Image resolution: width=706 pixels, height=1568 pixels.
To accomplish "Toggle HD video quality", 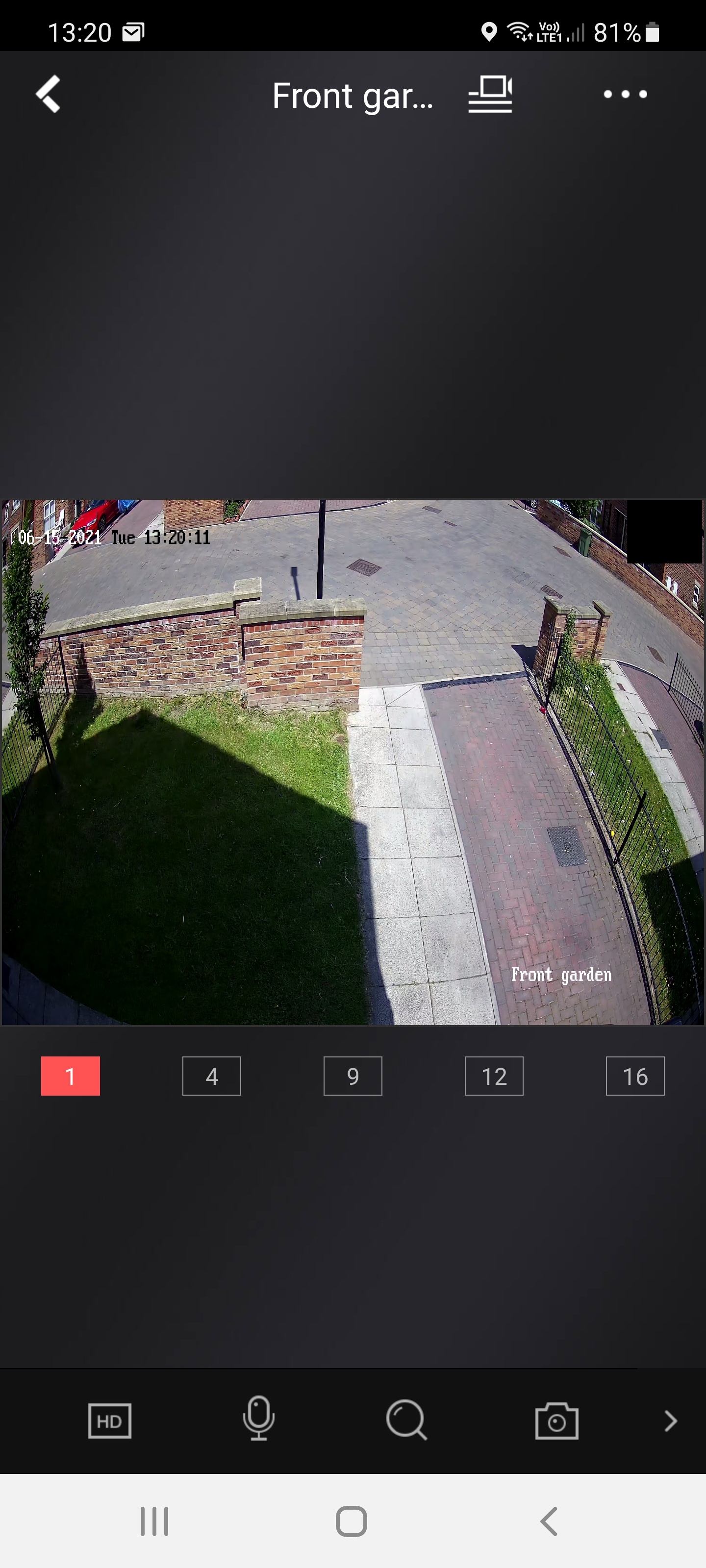I will 110,1421.
